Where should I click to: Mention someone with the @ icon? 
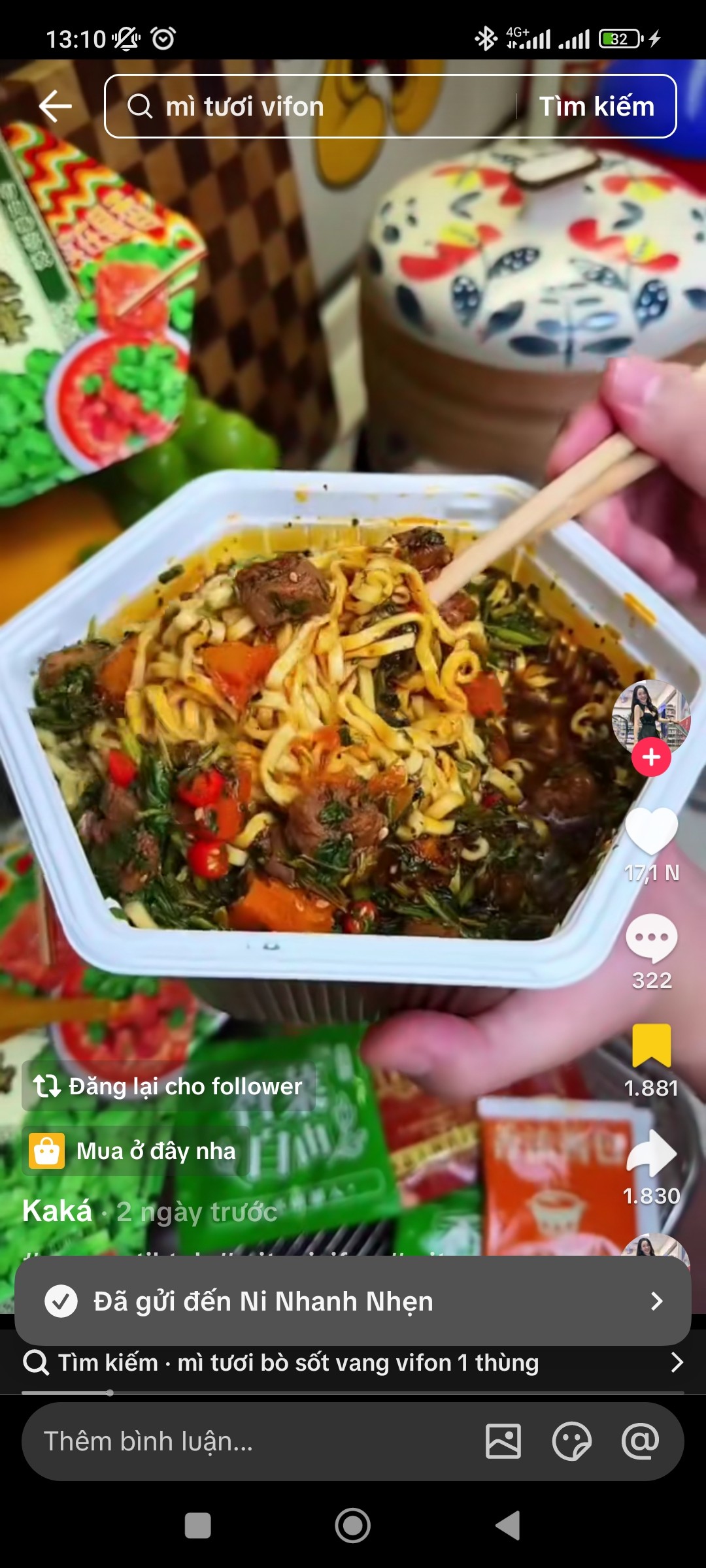[641, 1441]
